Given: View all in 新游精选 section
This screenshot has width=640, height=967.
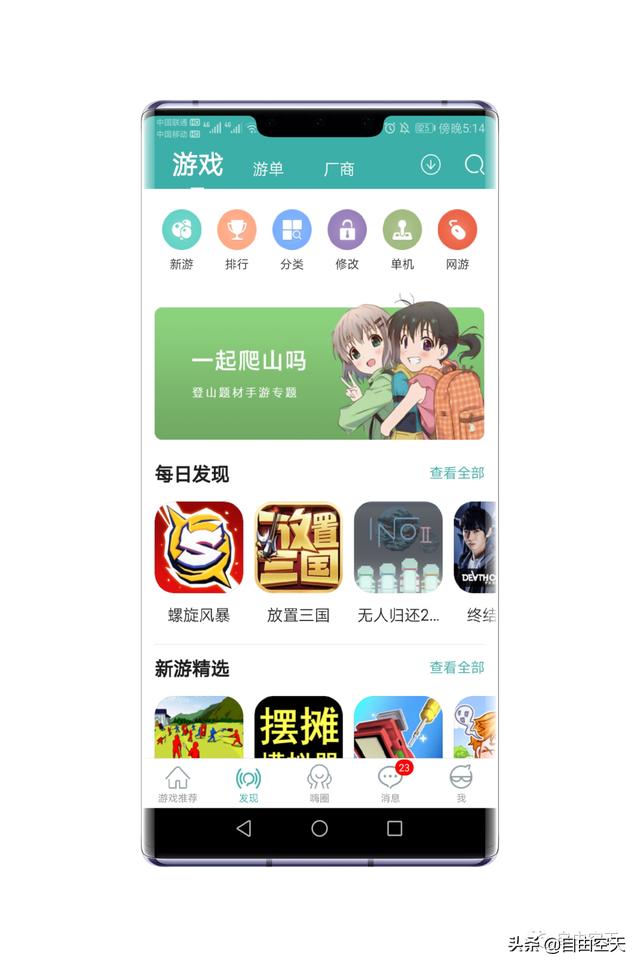Looking at the screenshot, I should 456,667.
